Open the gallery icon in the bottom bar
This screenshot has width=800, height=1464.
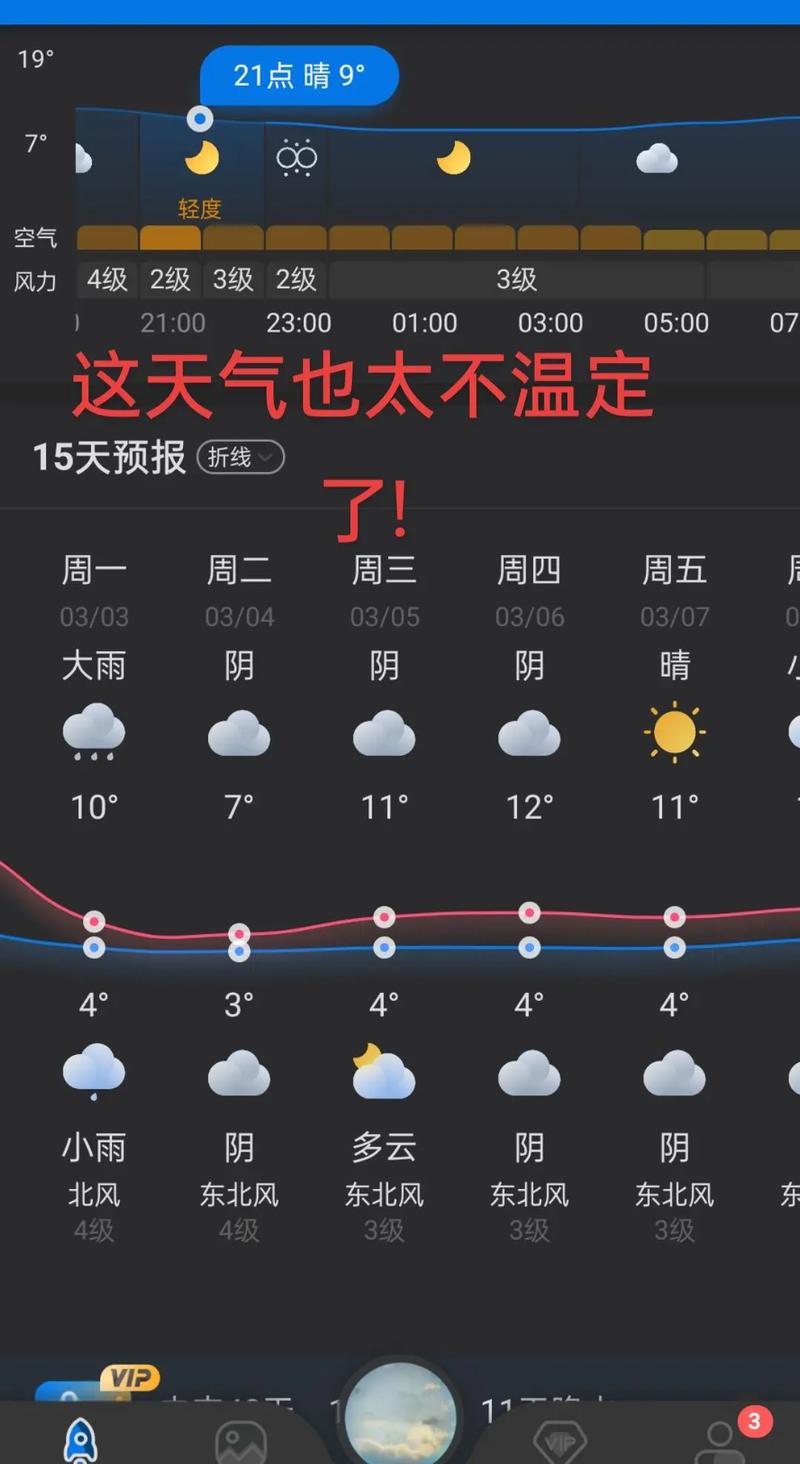click(x=240, y=1440)
